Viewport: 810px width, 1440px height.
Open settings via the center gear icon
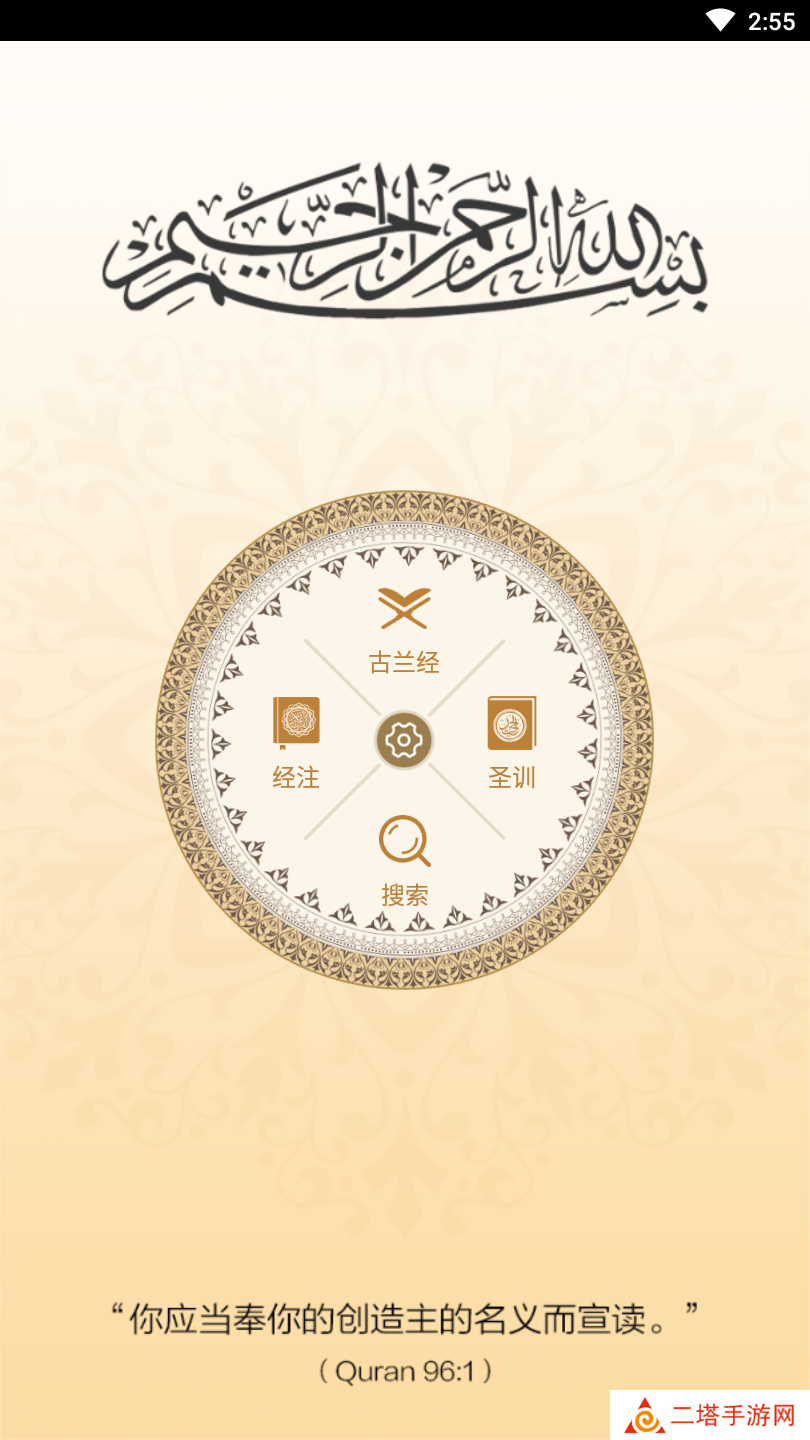pos(403,741)
